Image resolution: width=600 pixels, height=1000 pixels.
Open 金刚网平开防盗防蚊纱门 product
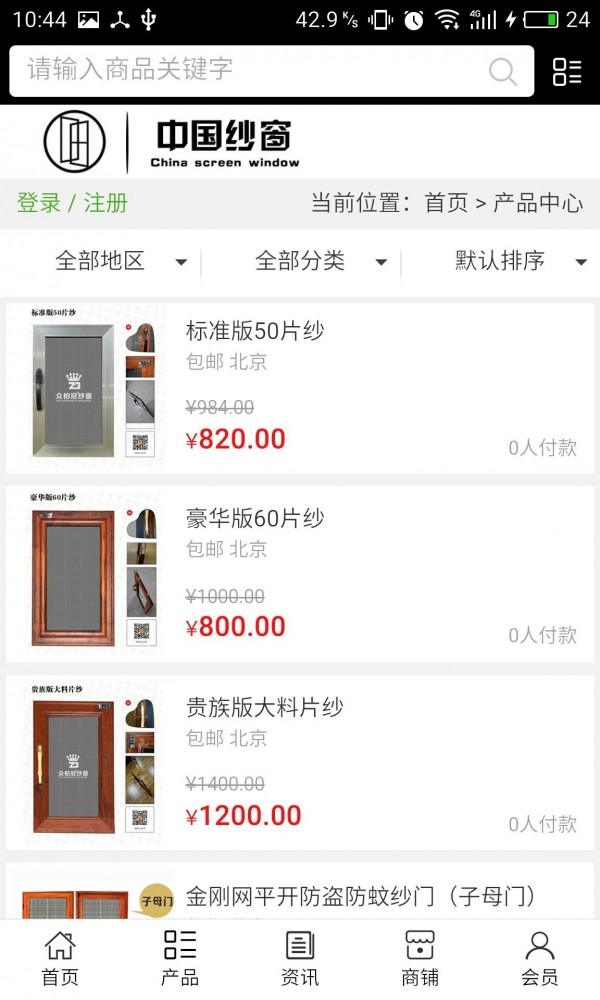(x=360, y=895)
